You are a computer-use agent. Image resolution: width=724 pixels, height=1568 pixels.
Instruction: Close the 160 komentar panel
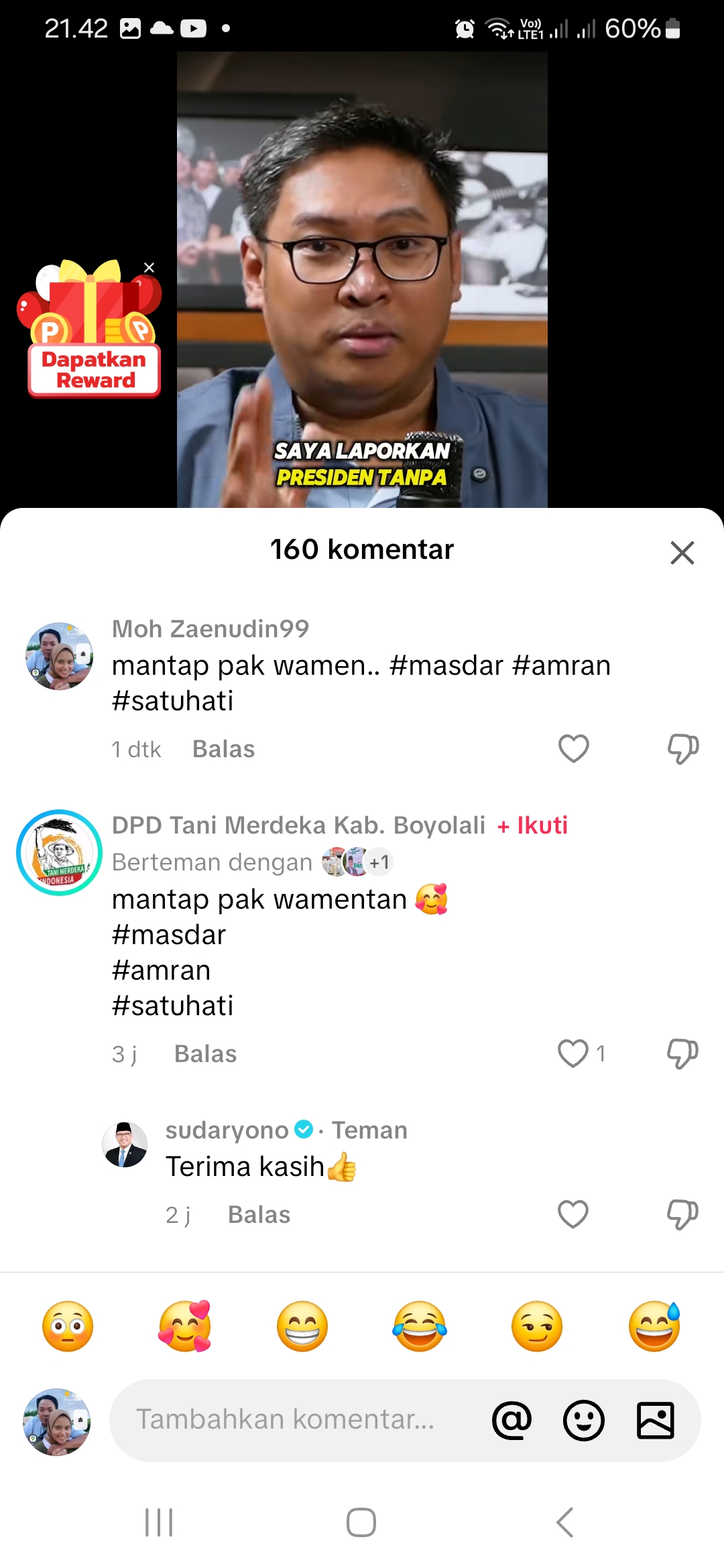[682, 553]
